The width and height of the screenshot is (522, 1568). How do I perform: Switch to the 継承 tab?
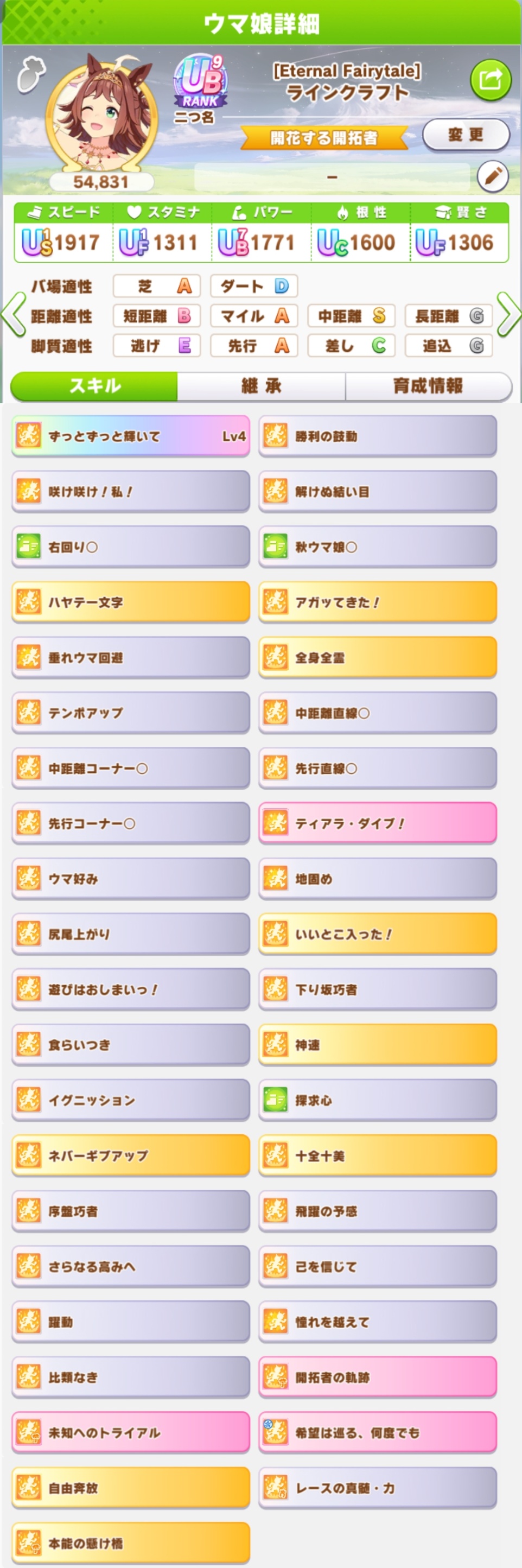coord(261,386)
